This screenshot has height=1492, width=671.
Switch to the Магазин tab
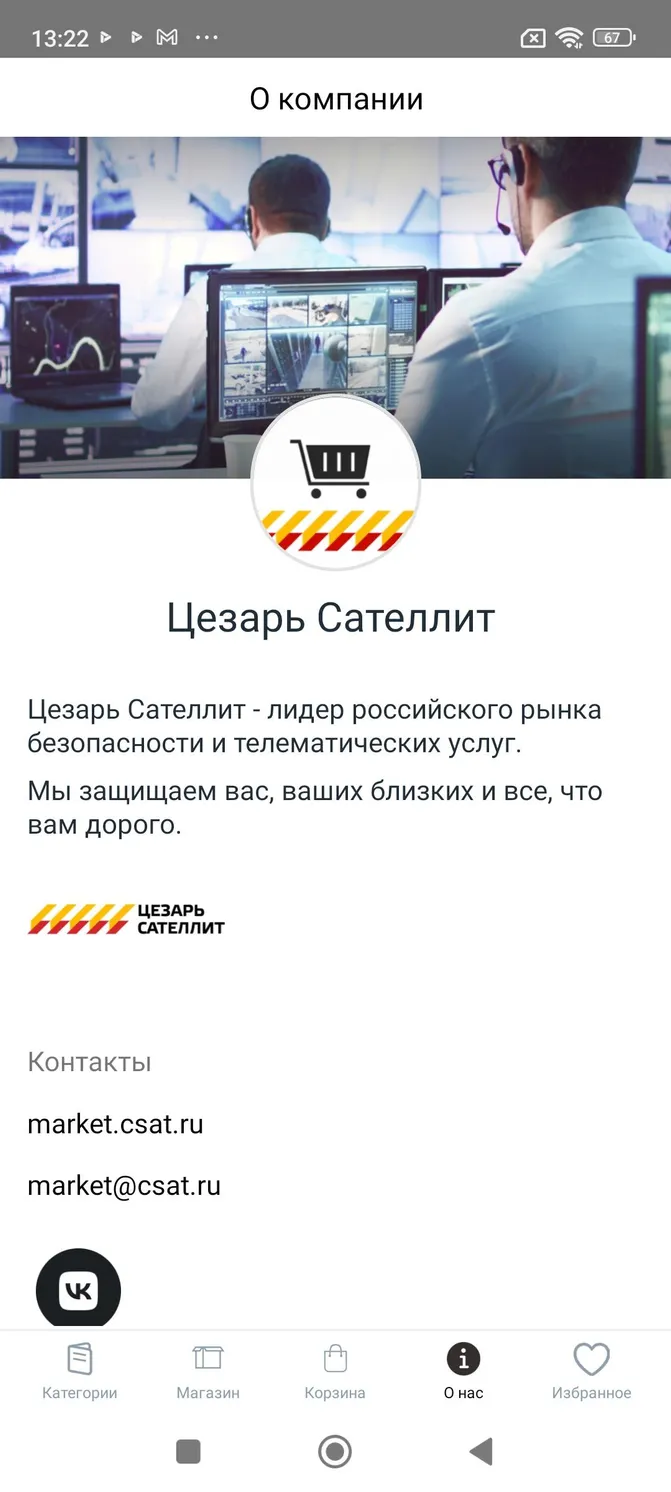208,1371
